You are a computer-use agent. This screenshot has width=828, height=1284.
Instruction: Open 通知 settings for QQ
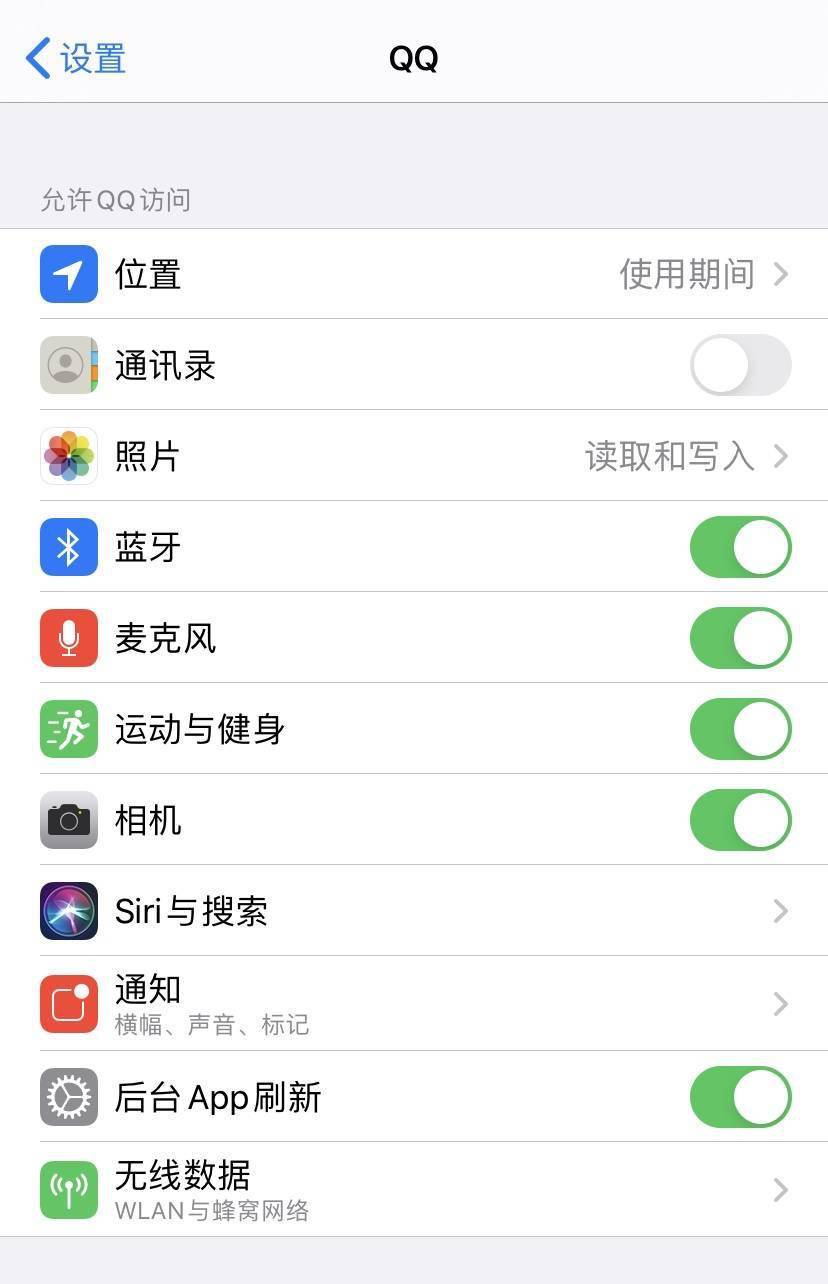click(414, 1003)
